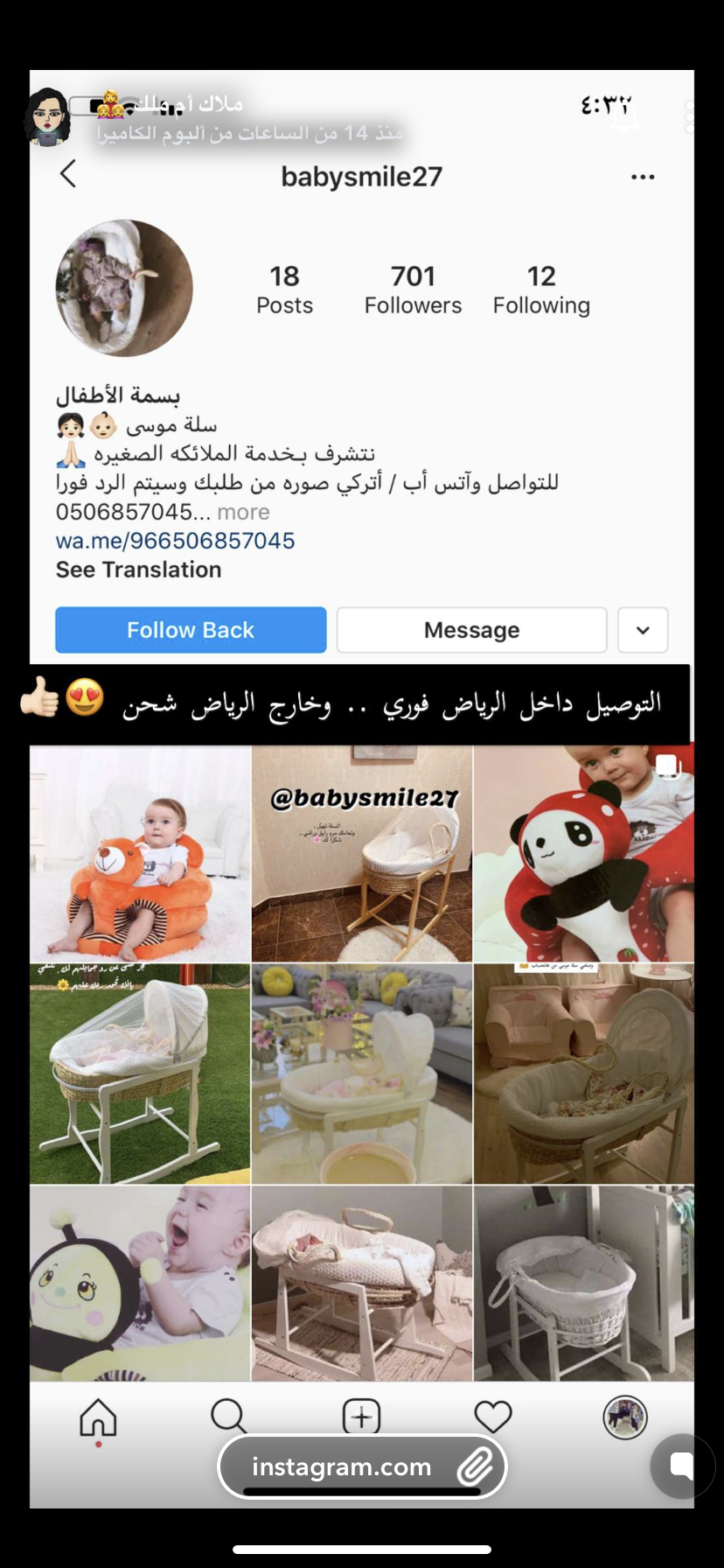The height and width of the screenshot is (1568, 724).
Task: Open the attached instagram.com link
Action: click(x=362, y=1466)
